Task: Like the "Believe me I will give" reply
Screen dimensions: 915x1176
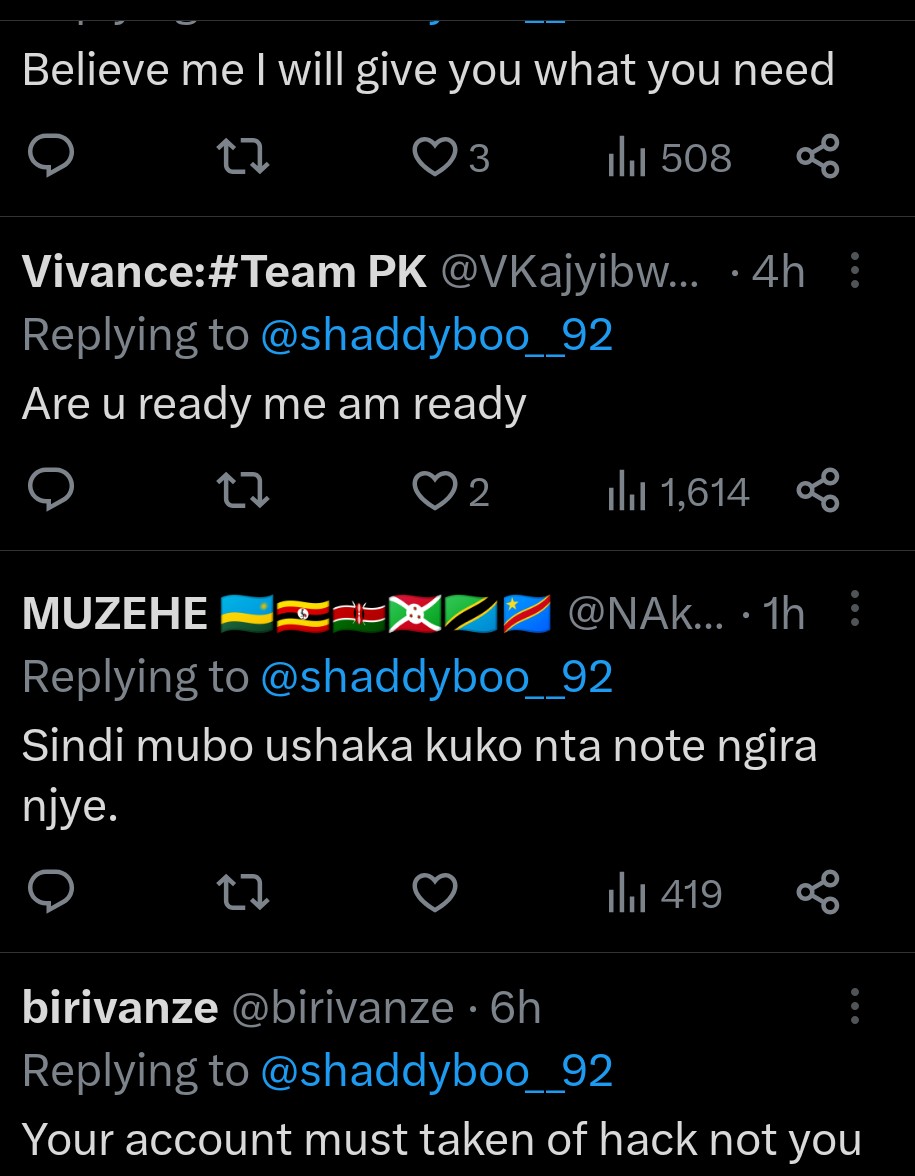Action: [435, 158]
